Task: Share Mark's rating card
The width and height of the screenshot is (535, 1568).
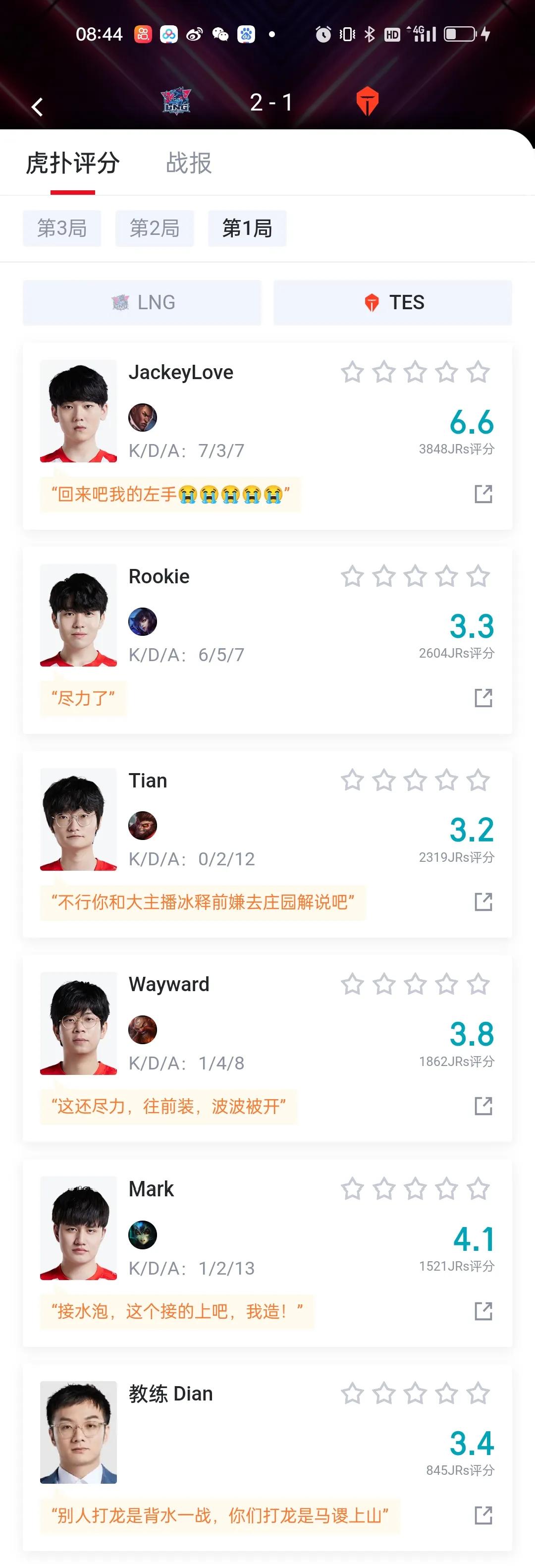Action: [483, 1310]
